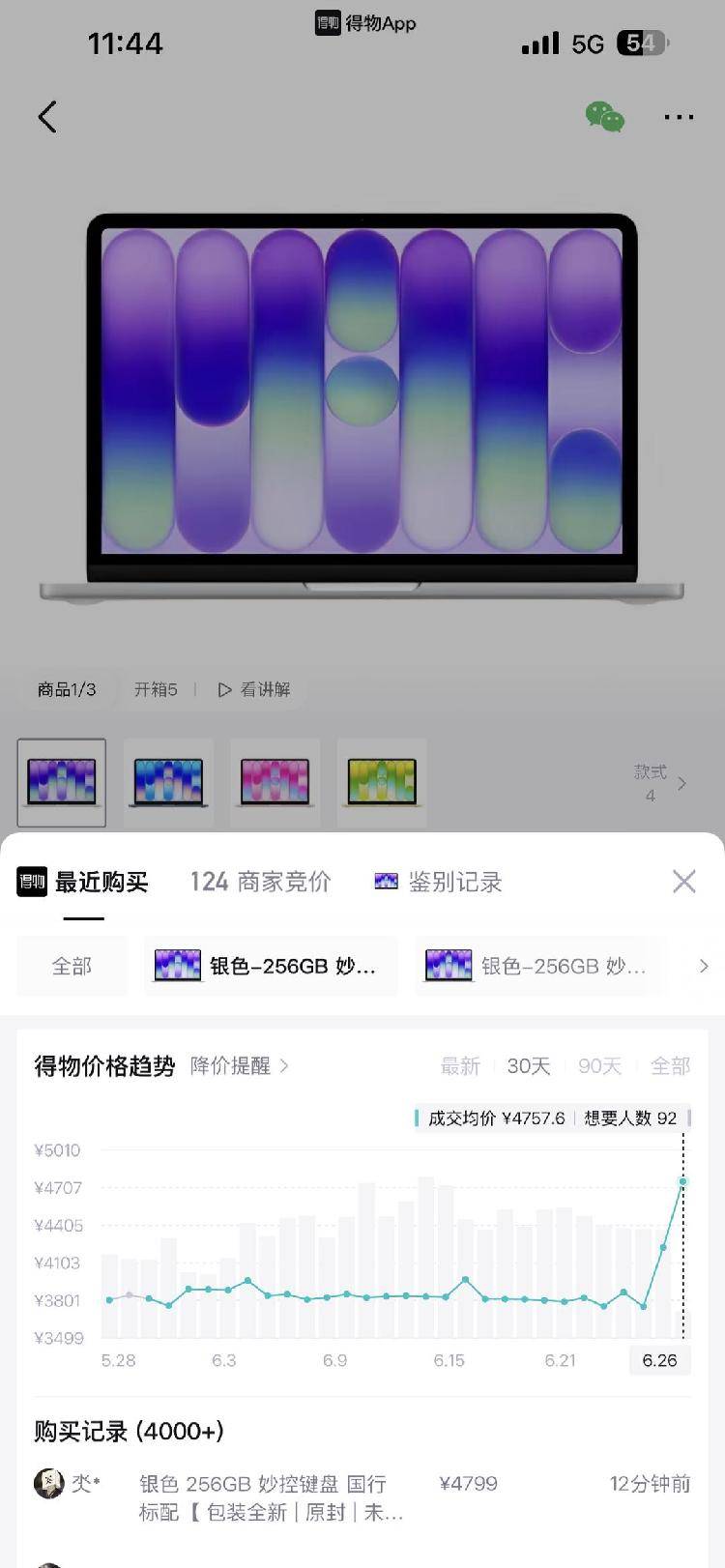View the 开箱5 unboxing photos

[x=156, y=689]
